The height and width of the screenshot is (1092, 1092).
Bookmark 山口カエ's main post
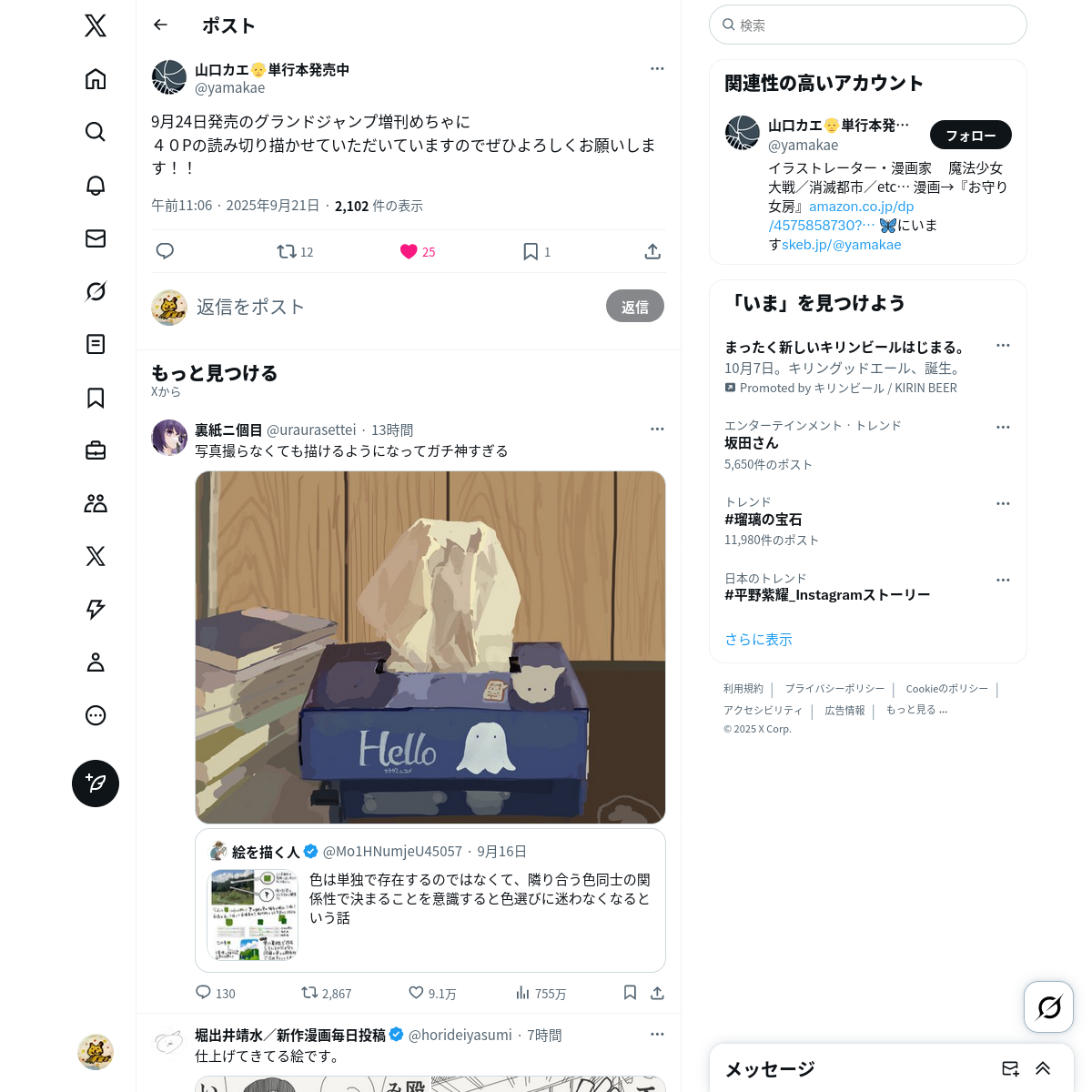pos(531,252)
